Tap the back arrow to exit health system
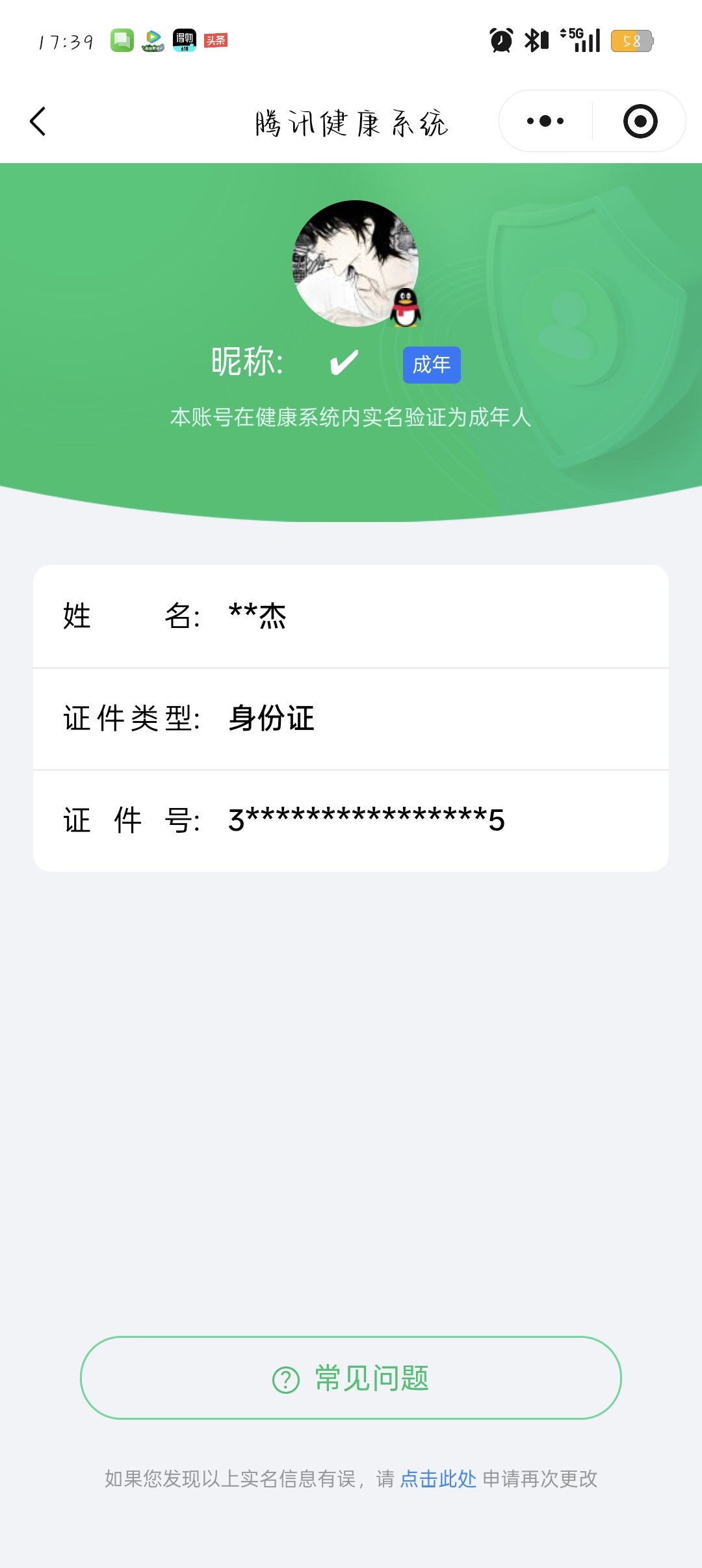This screenshot has width=702, height=1568. coord(38,121)
